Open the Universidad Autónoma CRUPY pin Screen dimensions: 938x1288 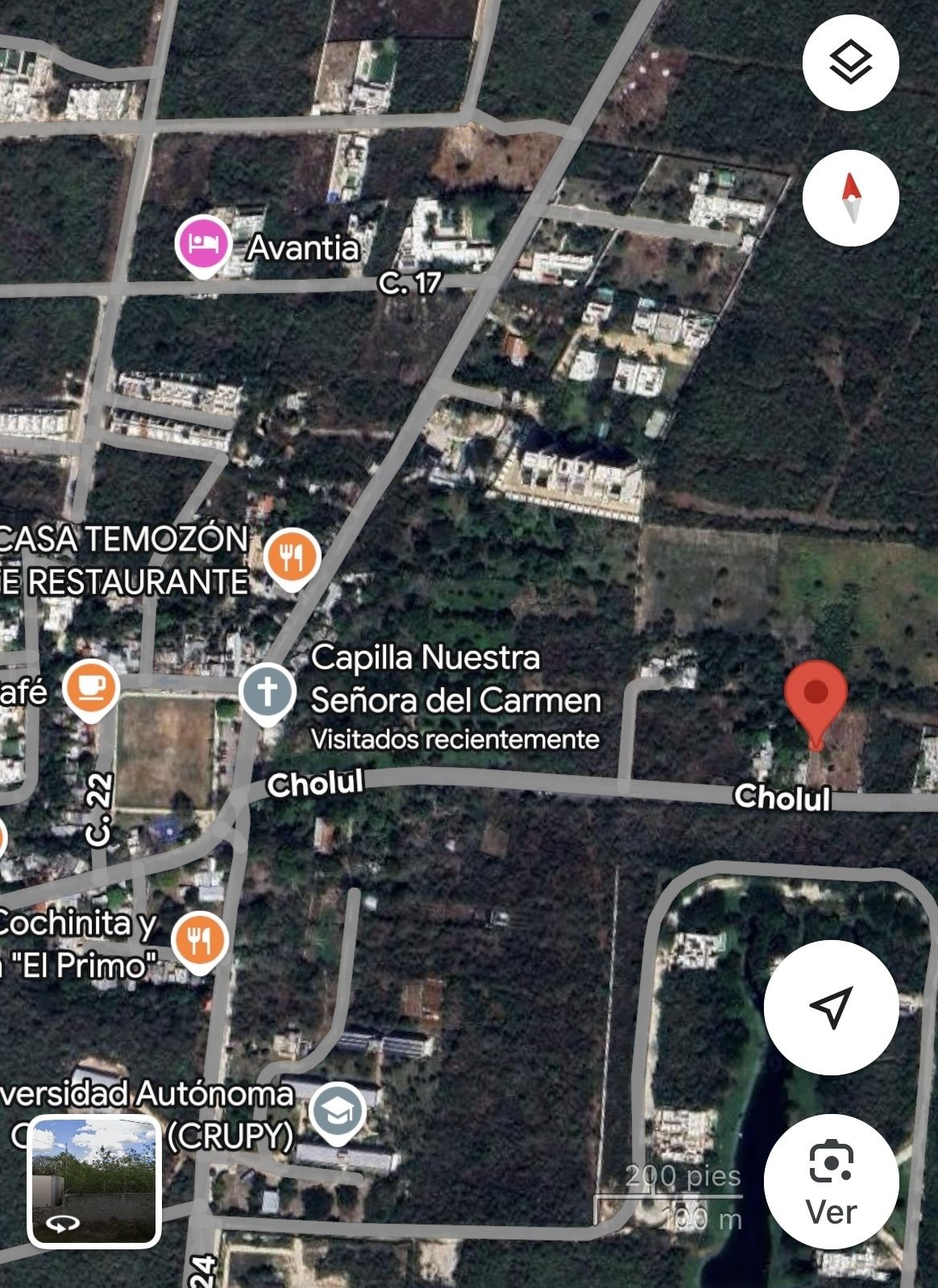(338, 1112)
